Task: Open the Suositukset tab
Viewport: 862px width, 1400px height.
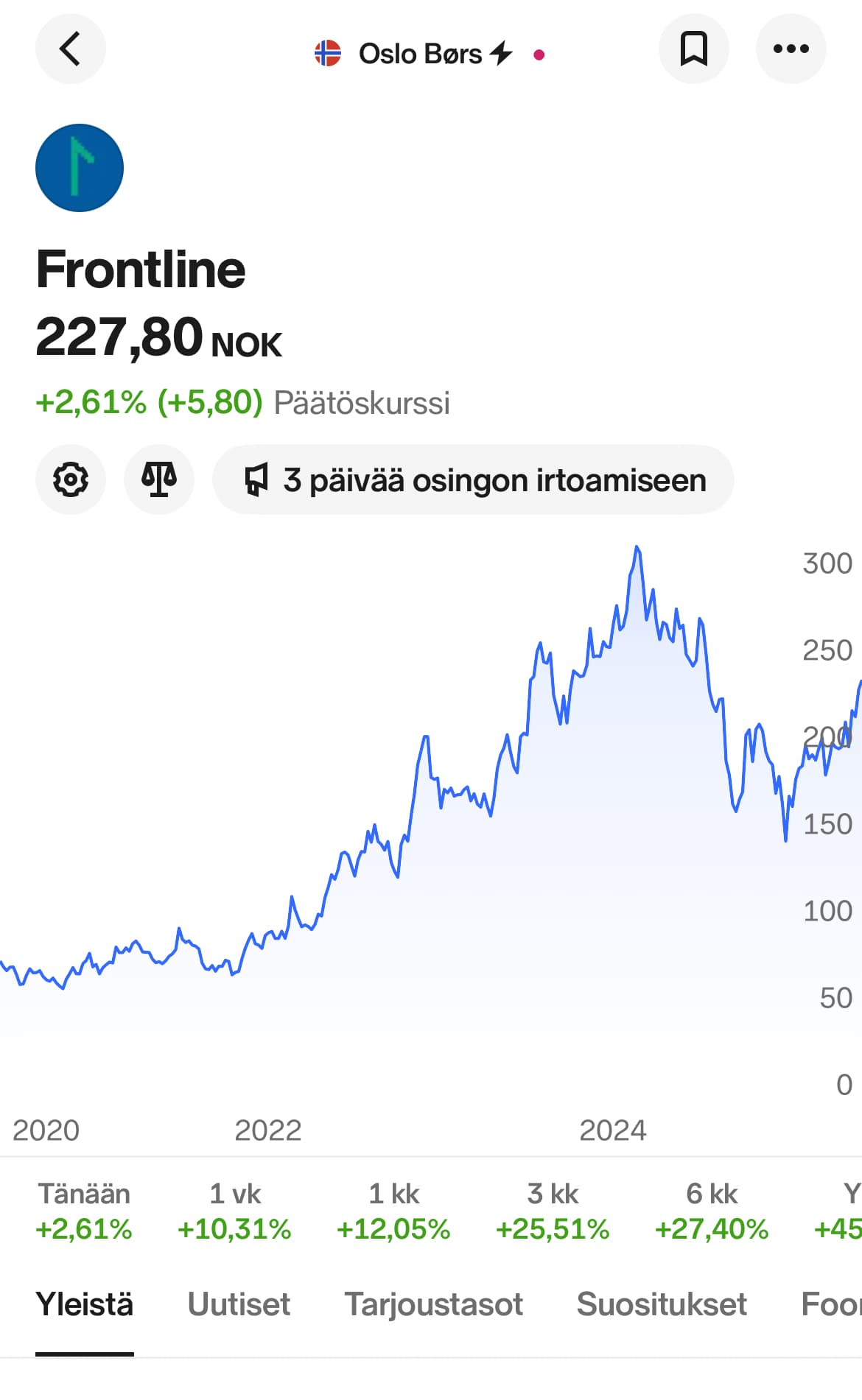Action: [662, 1304]
